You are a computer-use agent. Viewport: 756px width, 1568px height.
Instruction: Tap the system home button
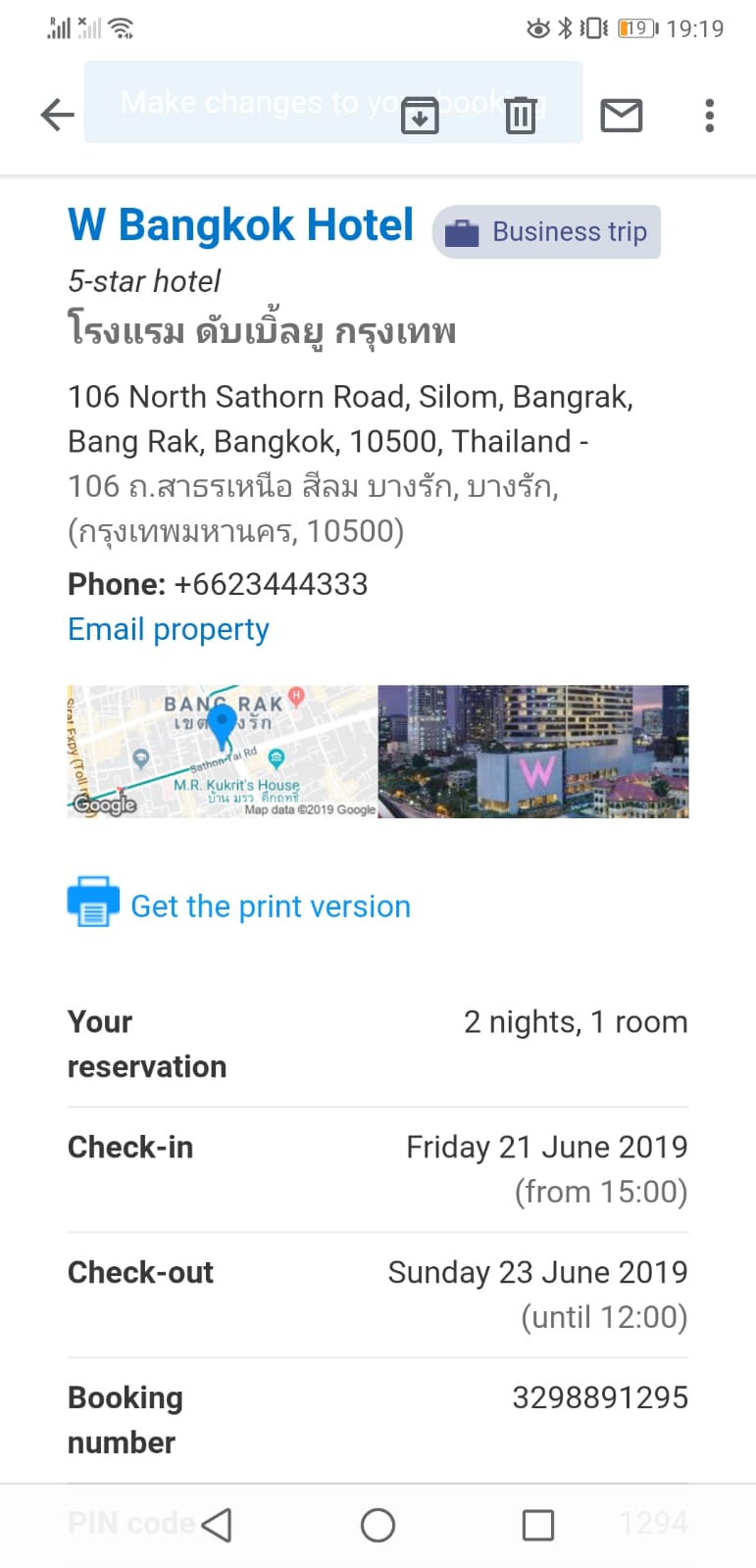[x=378, y=1525]
